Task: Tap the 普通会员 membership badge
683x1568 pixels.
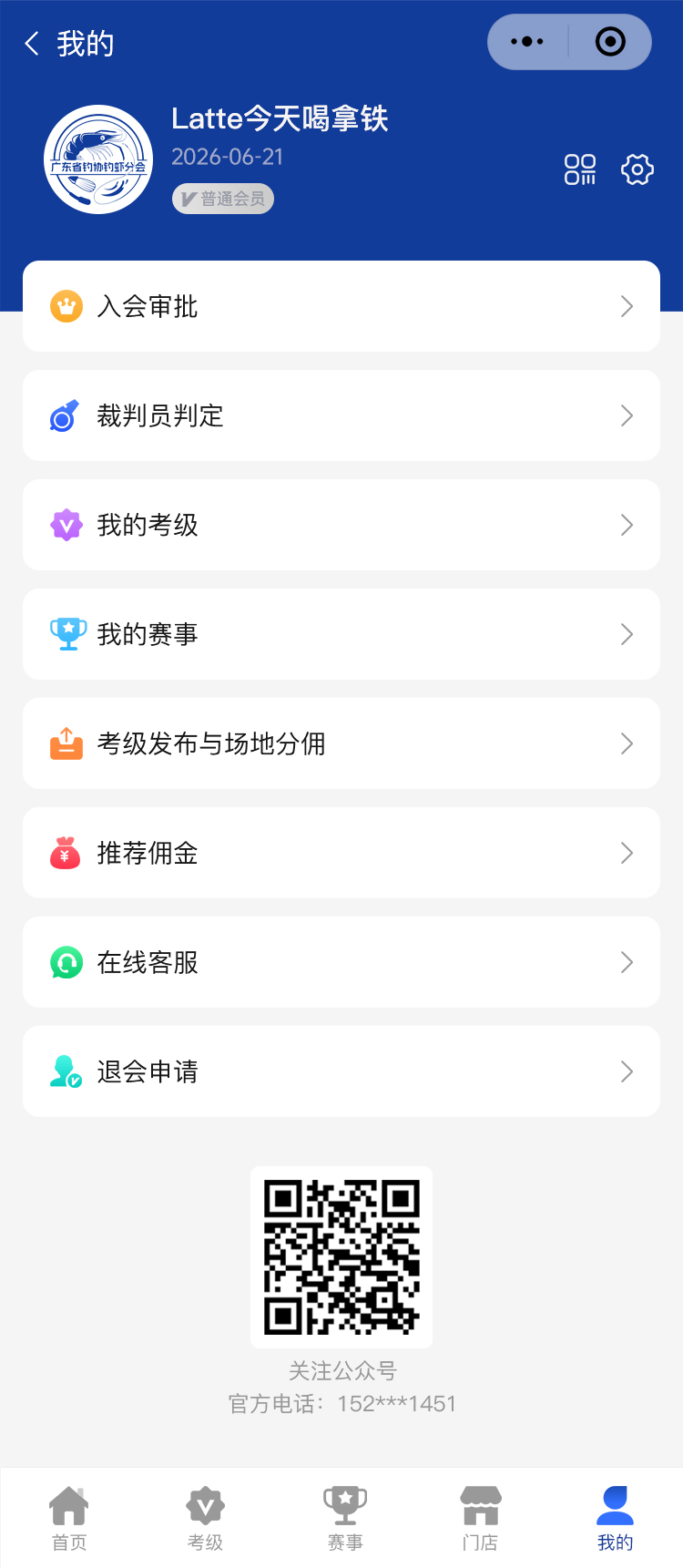Action: click(x=223, y=199)
